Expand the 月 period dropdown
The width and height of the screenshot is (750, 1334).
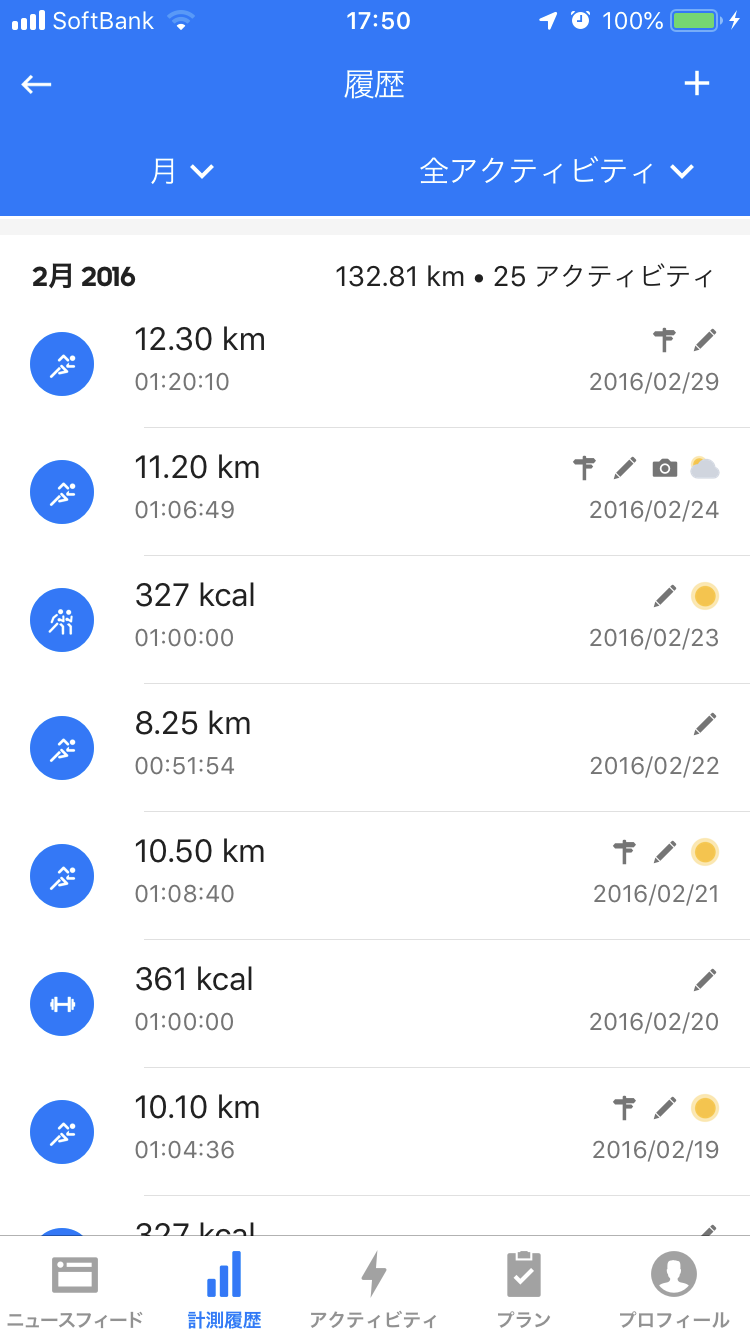tap(182, 171)
